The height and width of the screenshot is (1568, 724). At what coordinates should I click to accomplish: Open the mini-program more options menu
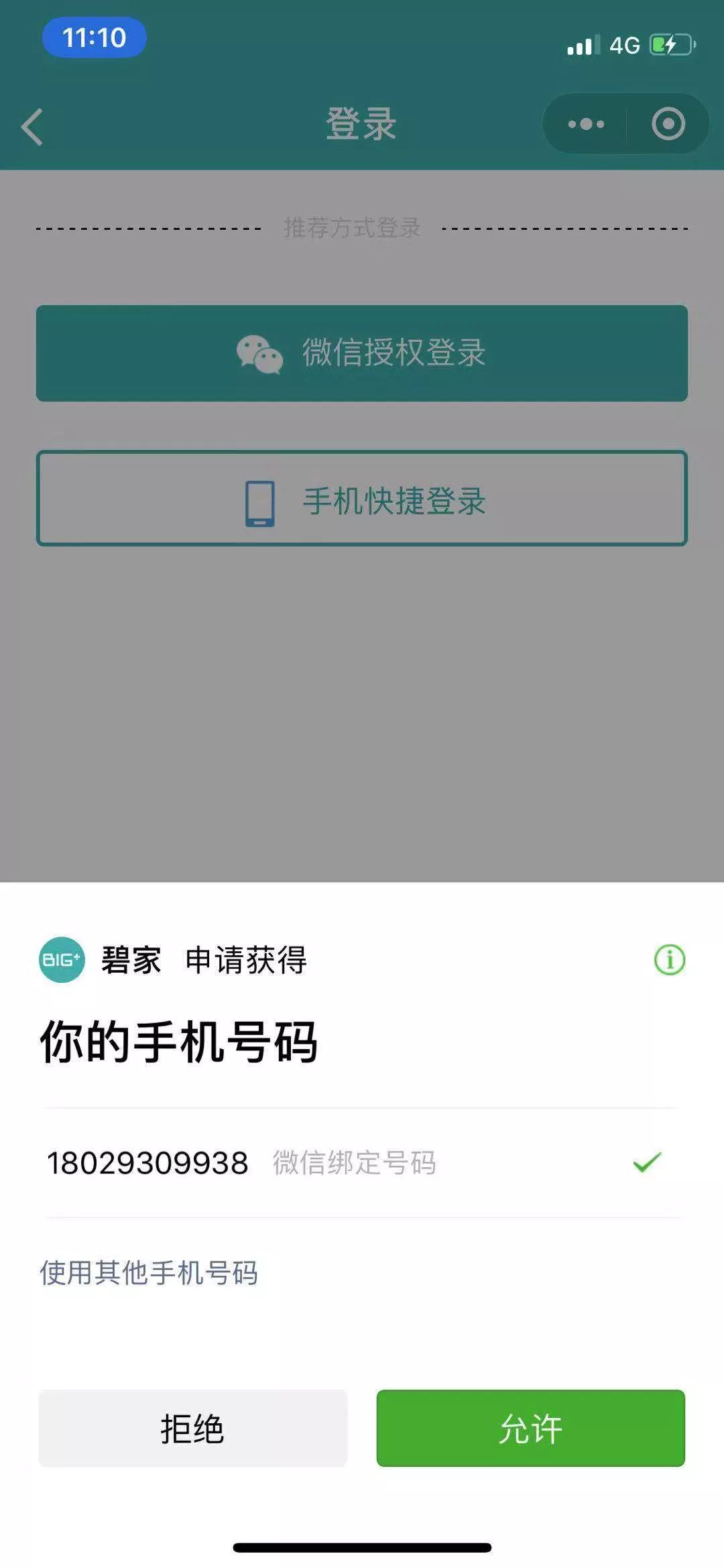point(585,123)
